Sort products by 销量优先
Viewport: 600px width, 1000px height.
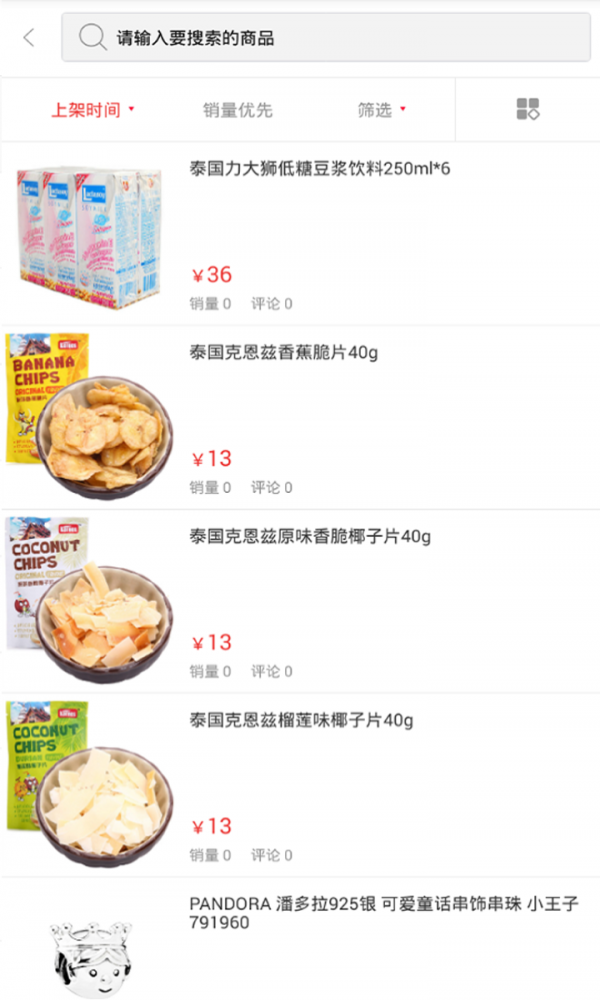coord(237,110)
